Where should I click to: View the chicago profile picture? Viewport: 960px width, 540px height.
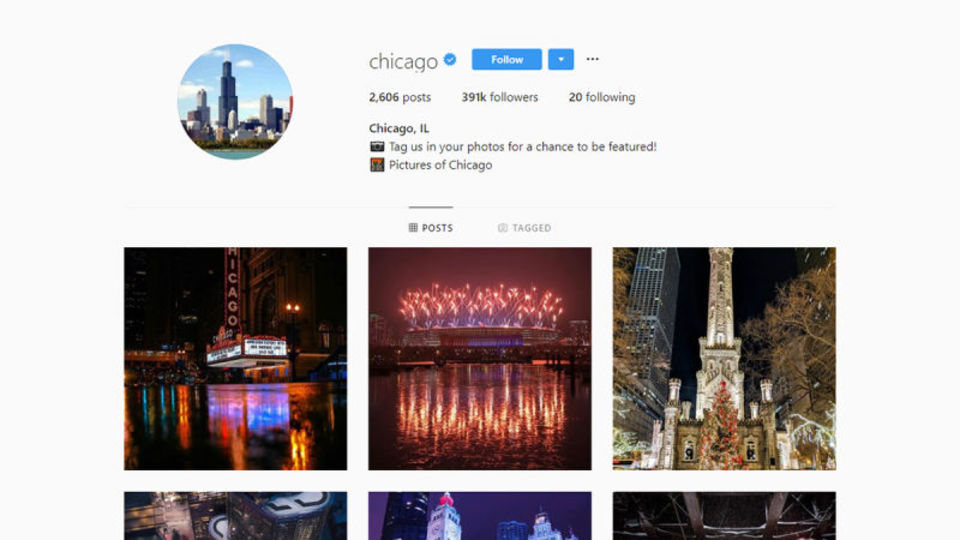(x=235, y=102)
